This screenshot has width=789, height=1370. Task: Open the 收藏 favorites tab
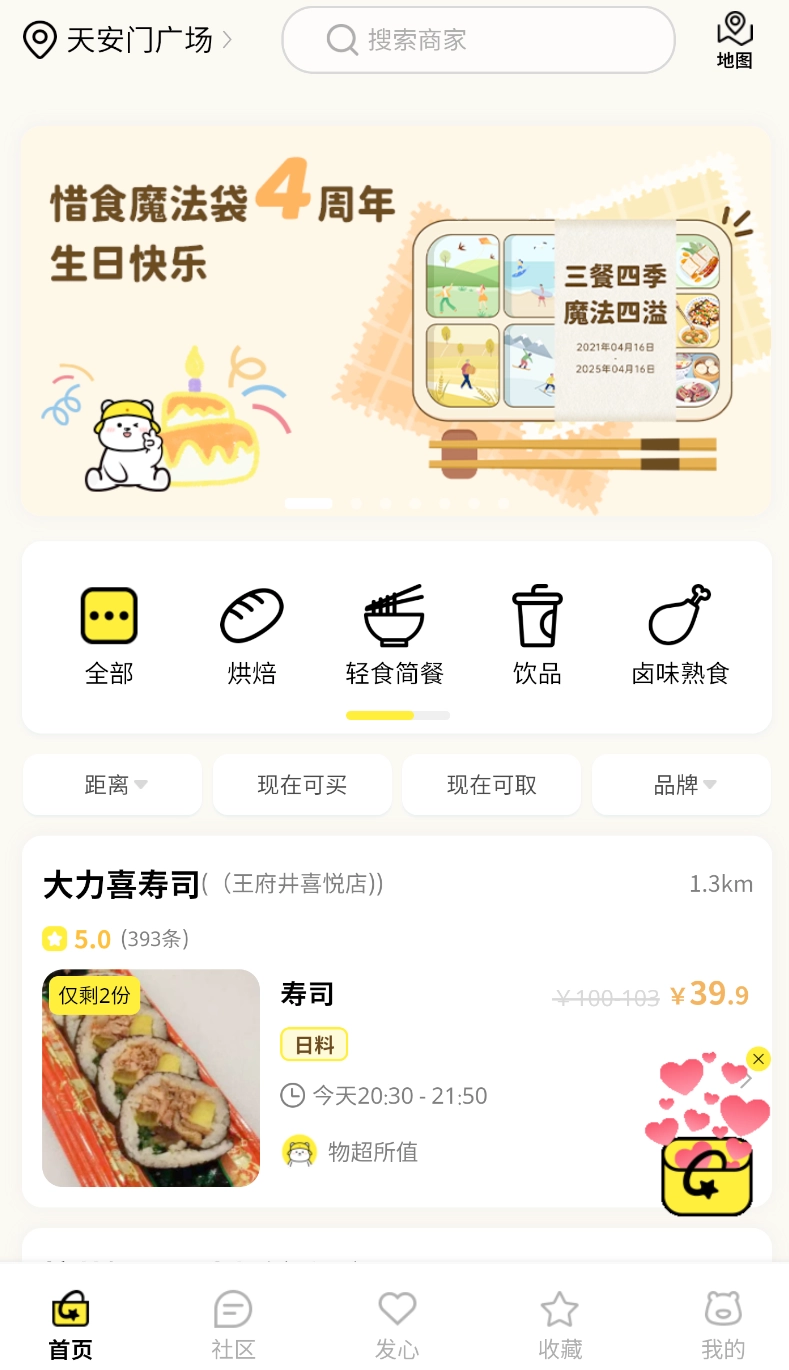pyautogui.click(x=559, y=1320)
